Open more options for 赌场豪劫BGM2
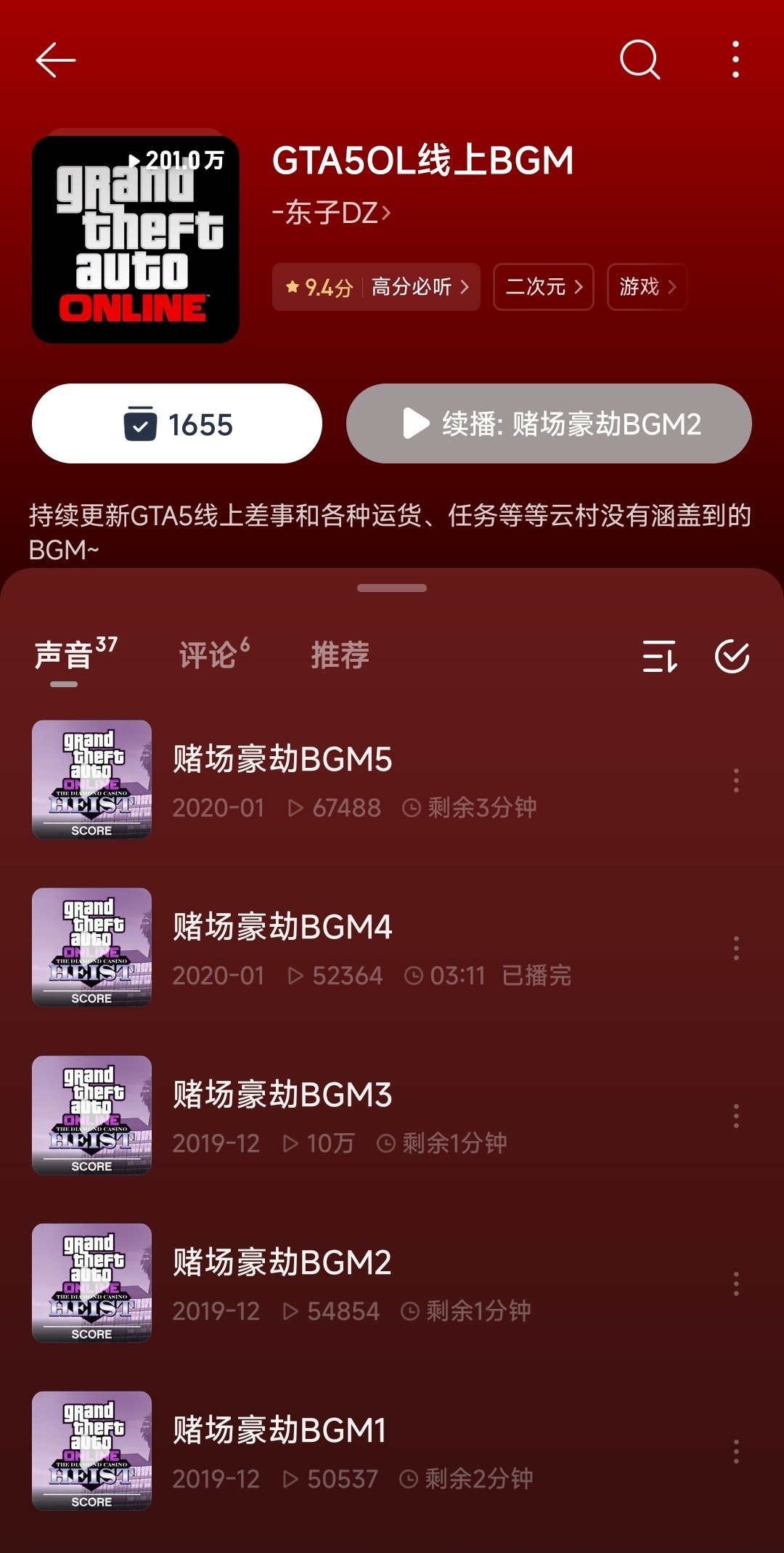Viewport: 784px width, 1553px height. click(736, 1284)
